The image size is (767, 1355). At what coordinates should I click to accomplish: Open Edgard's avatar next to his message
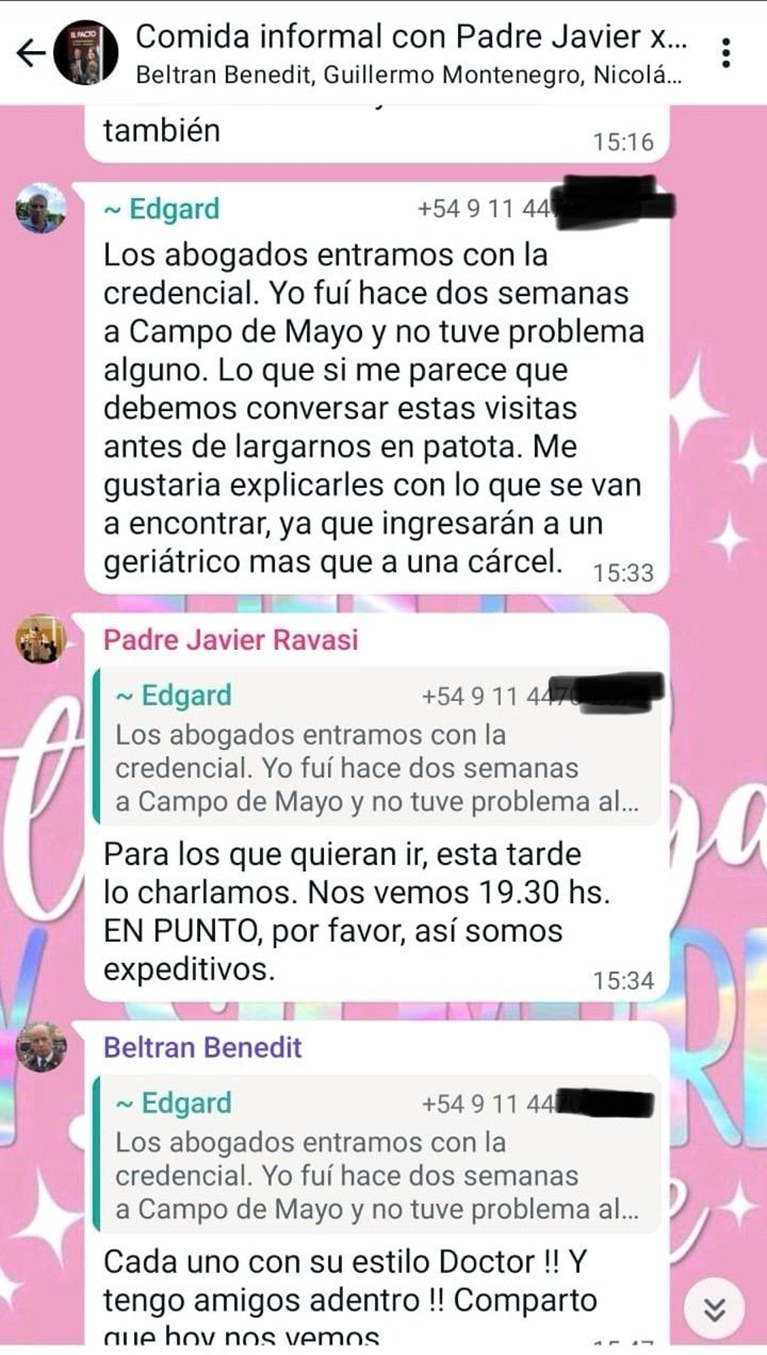pos(41,209)
